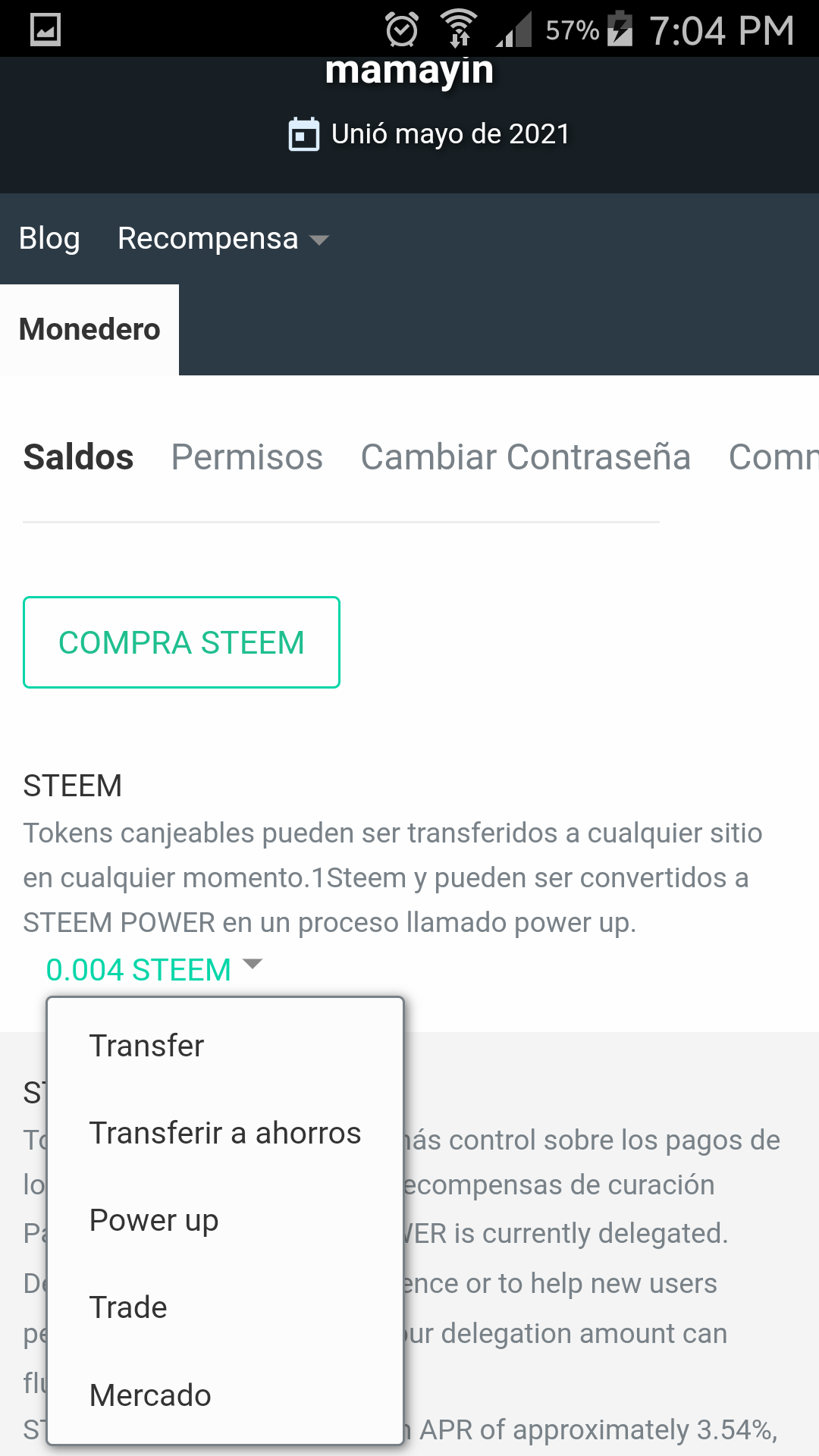The width and height of the screenshot is (819, 1456).
Task: Open Mercado from the dropdown menu
Action: click(150, 1395)
